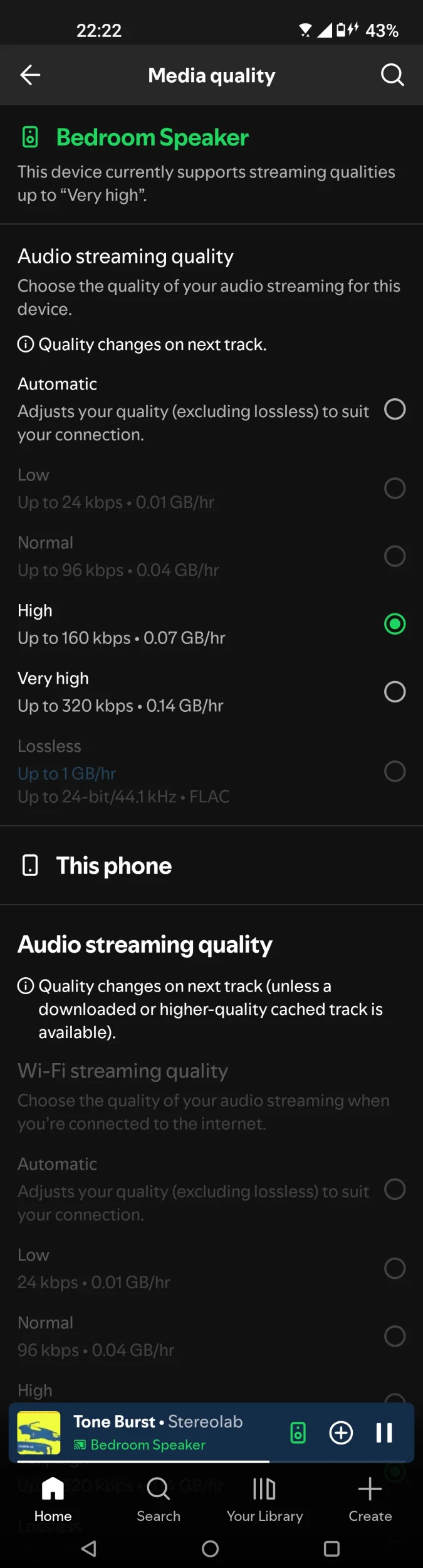Switch to the Search tab

pos(159,1498)
